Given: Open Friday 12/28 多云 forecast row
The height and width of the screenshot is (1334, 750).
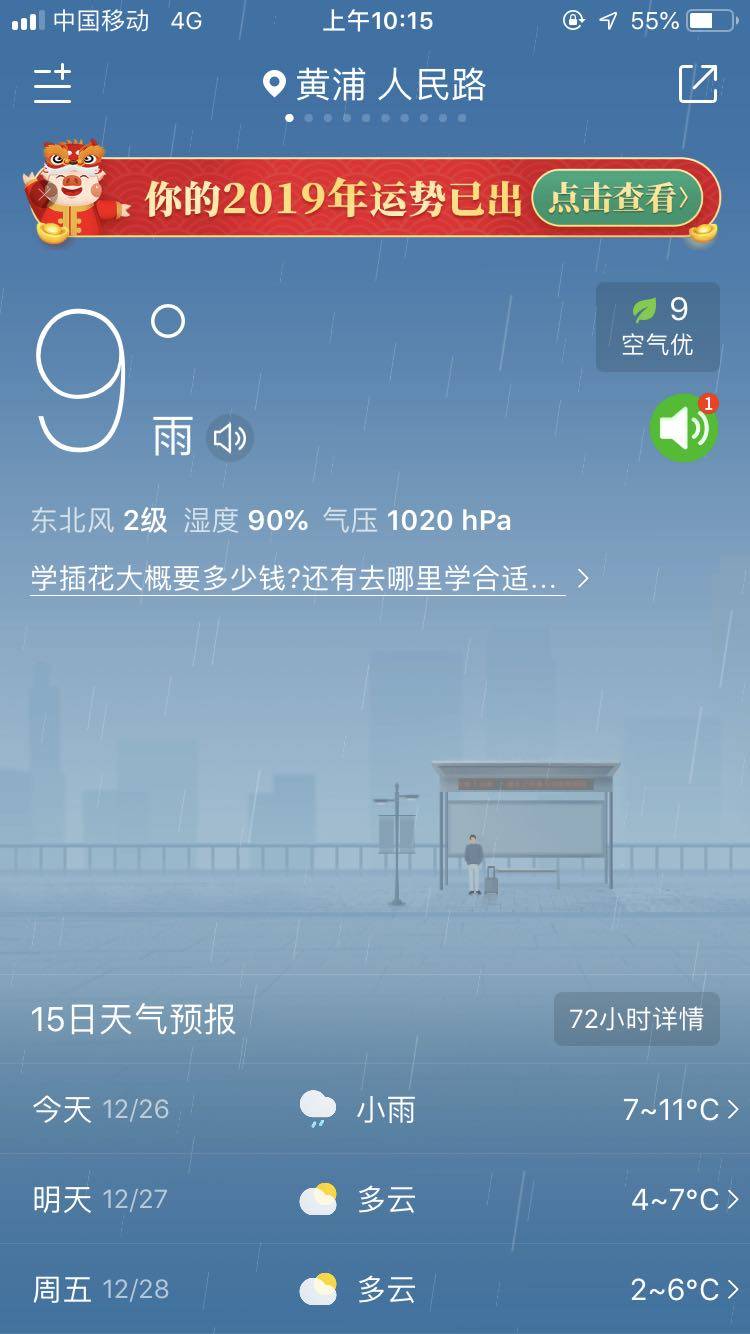Looking at the screenshot, I should (x=375, y=1289).
